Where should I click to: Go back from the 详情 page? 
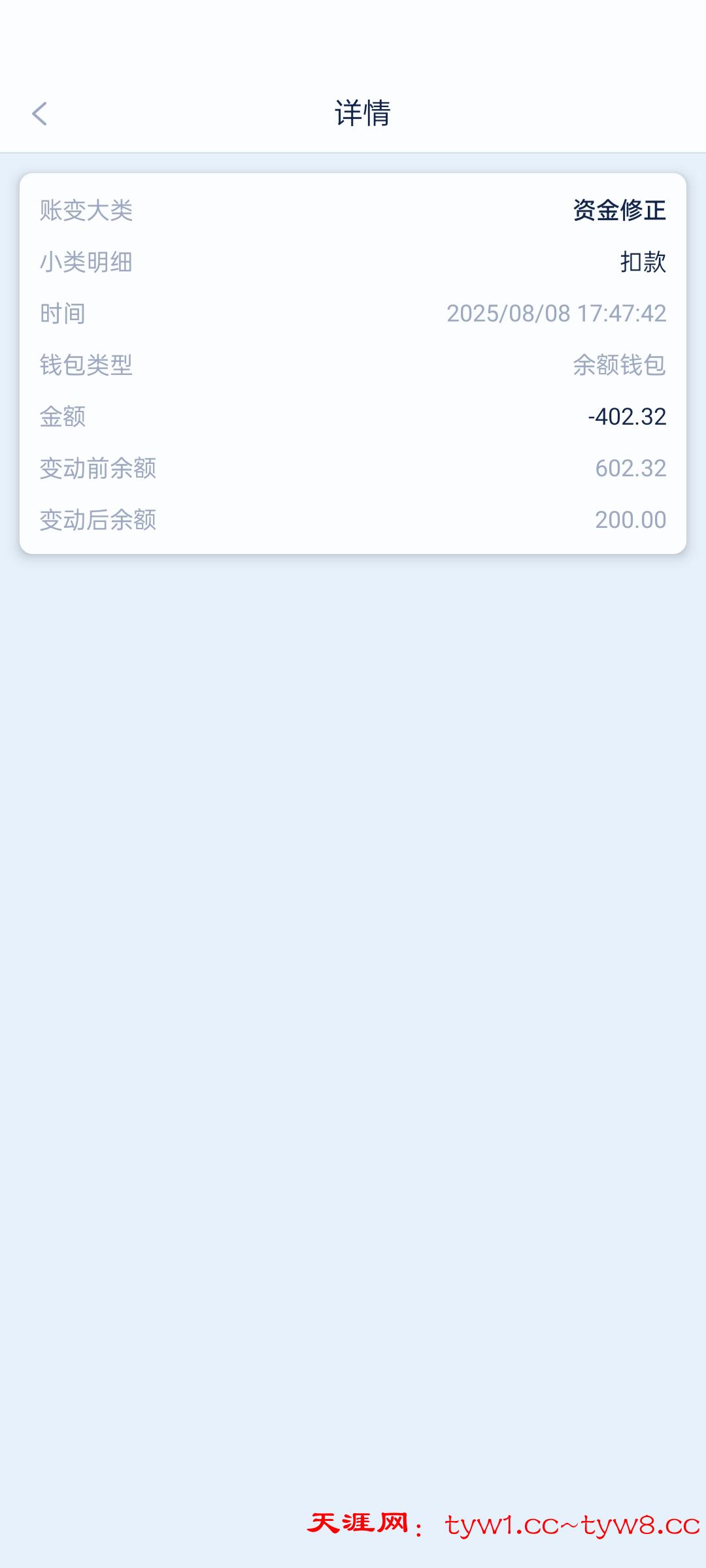[x=40, y=114]
